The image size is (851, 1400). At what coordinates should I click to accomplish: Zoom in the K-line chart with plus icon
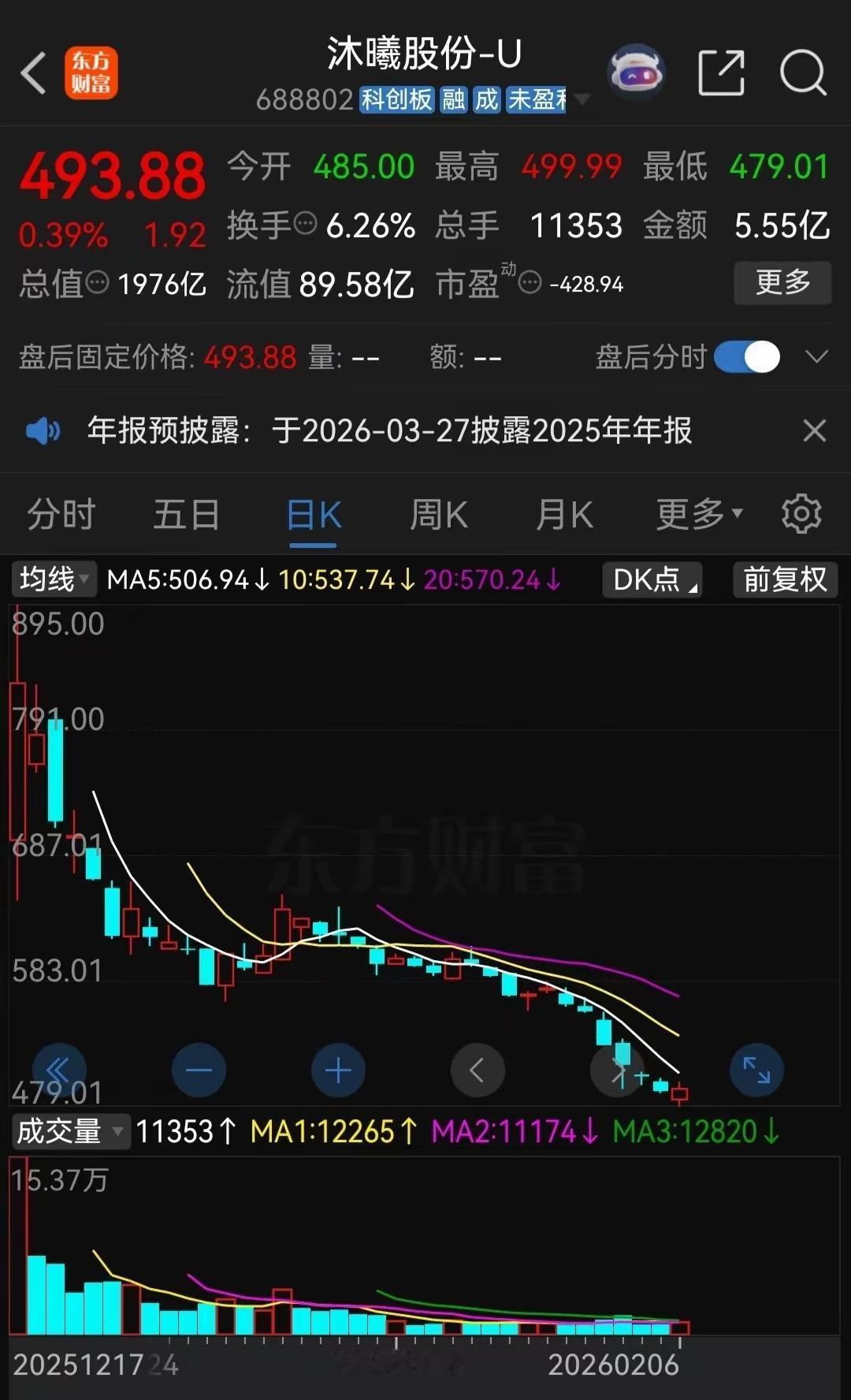(x=338, y=1070)
